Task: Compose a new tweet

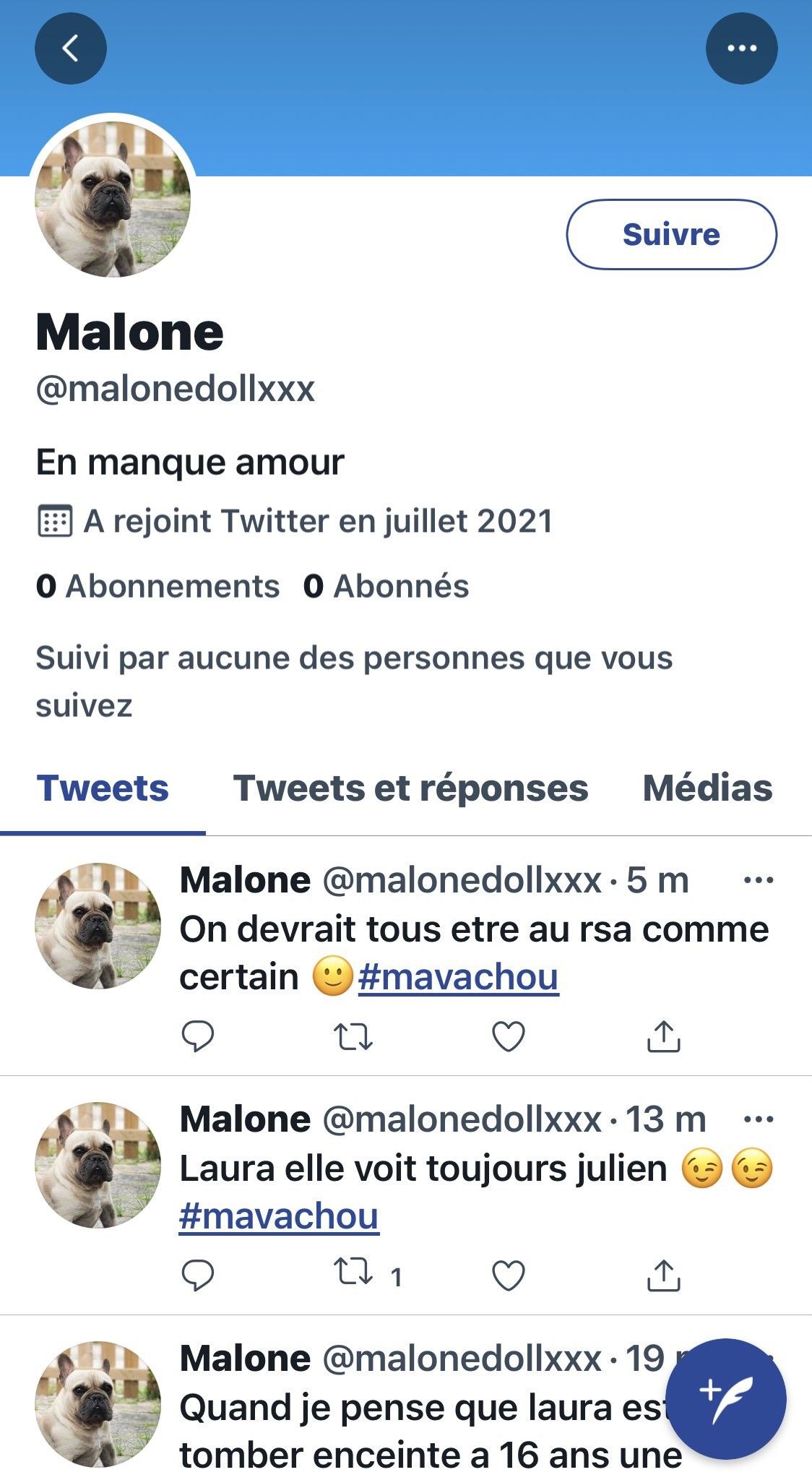Action: click(725, 1399)
